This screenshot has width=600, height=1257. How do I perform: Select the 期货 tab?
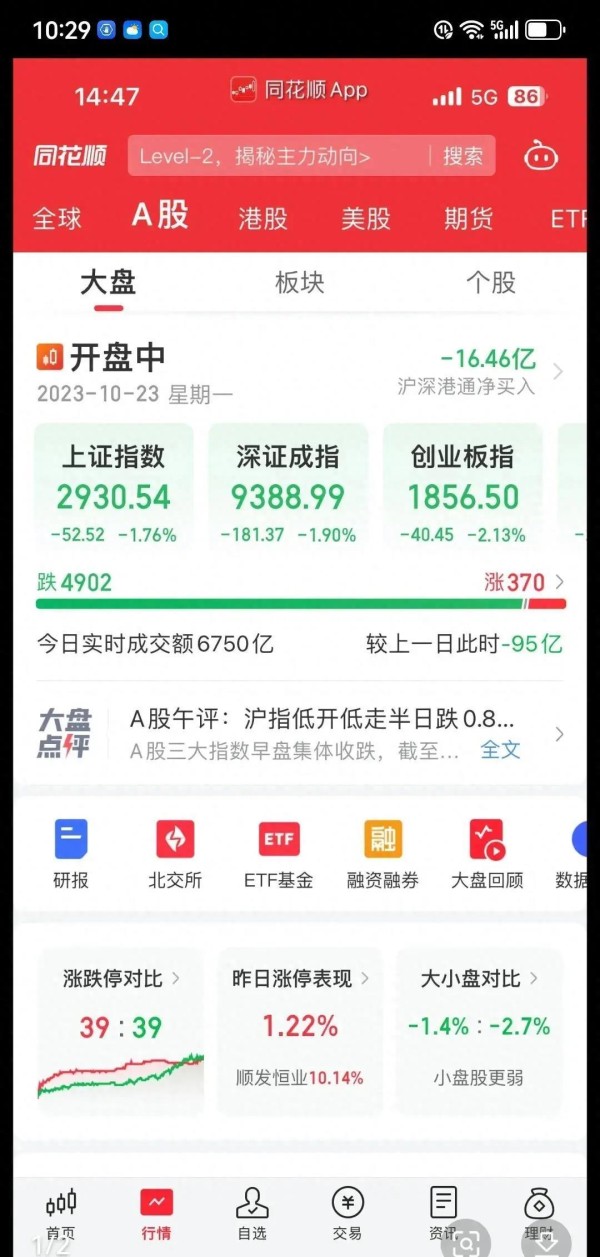468,217
